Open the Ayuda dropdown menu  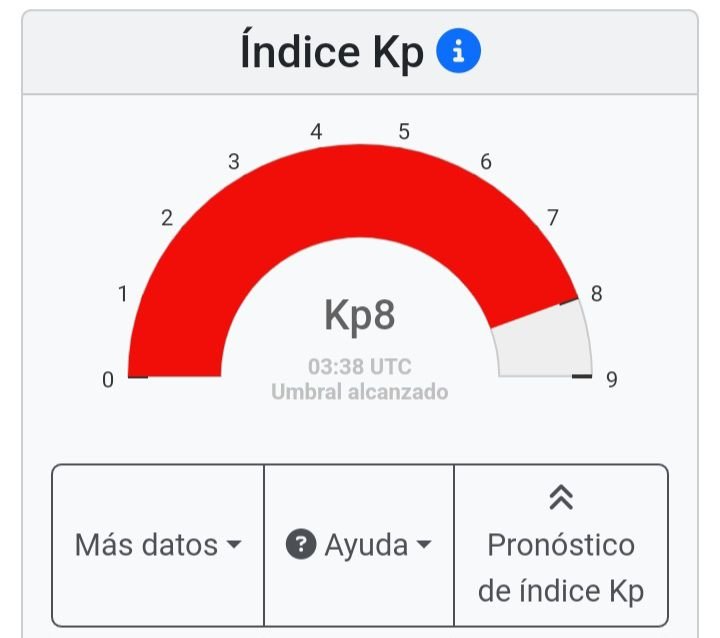(x=359, y=545)
